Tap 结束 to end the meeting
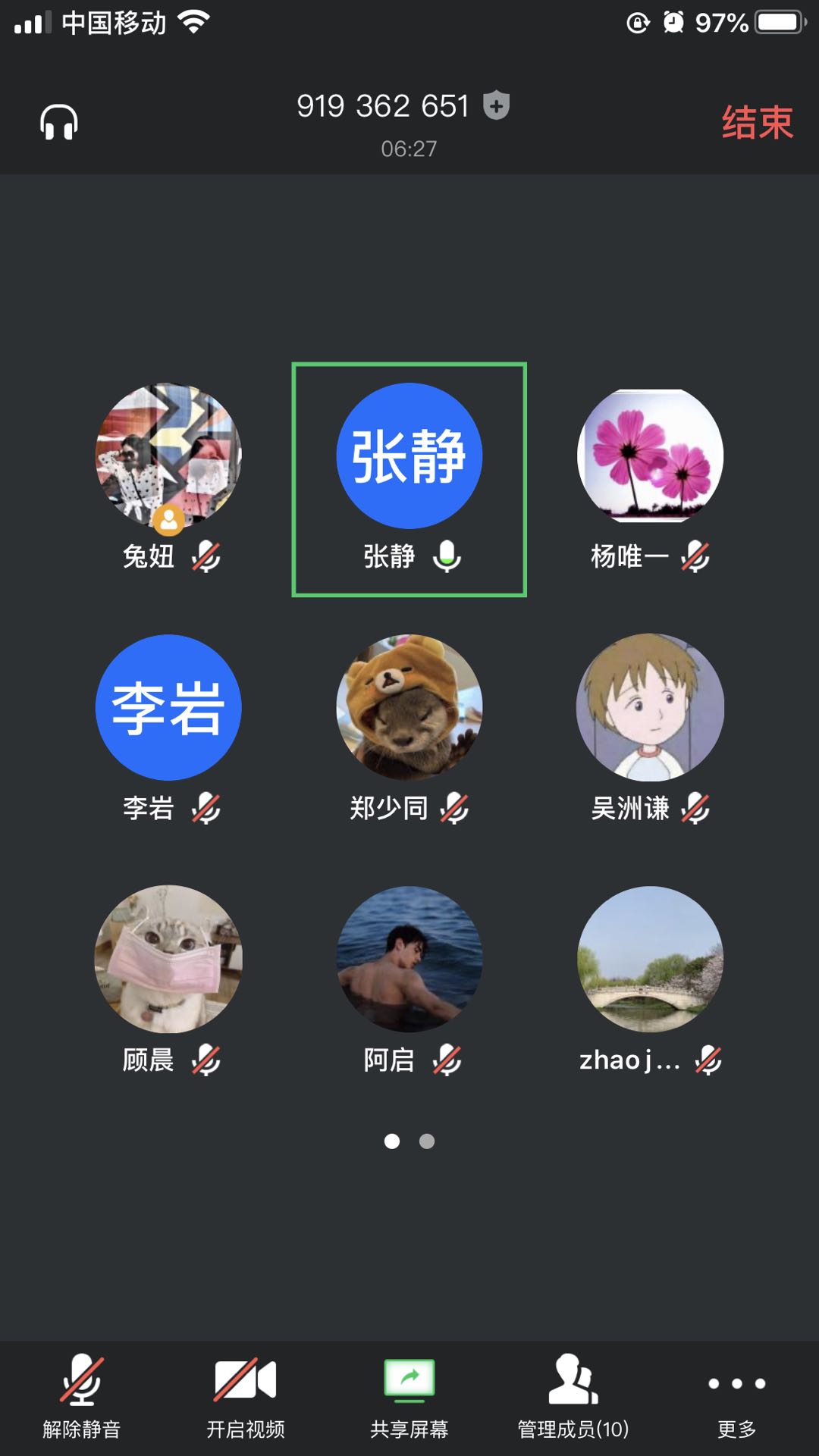This screenshot has height=1456, width=819. click(757, 122)
